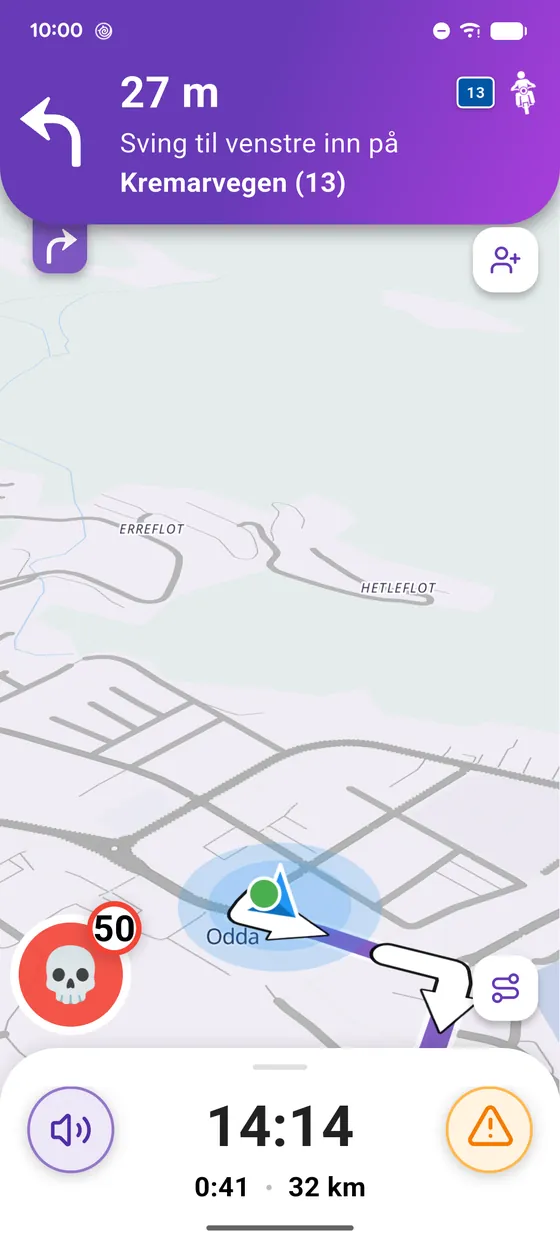Viewport: 560px width, 1244px height.
Task: Open sound settings speaker button
Action: (x=70, y=1129)
